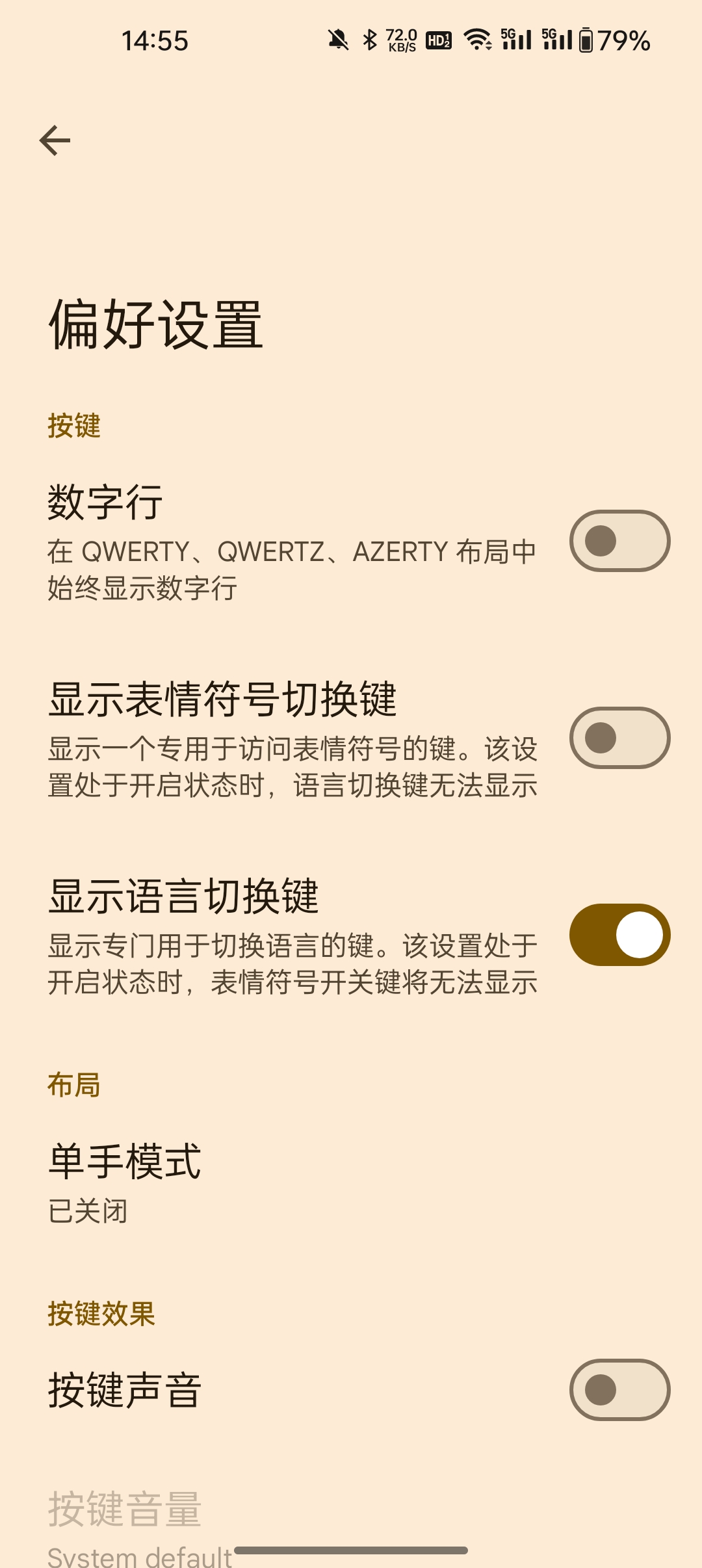Image resolution: width=702 pixels, height=1568 pixels.
Task: Click the back arrow to return
Action: click(x=55, y=141)
